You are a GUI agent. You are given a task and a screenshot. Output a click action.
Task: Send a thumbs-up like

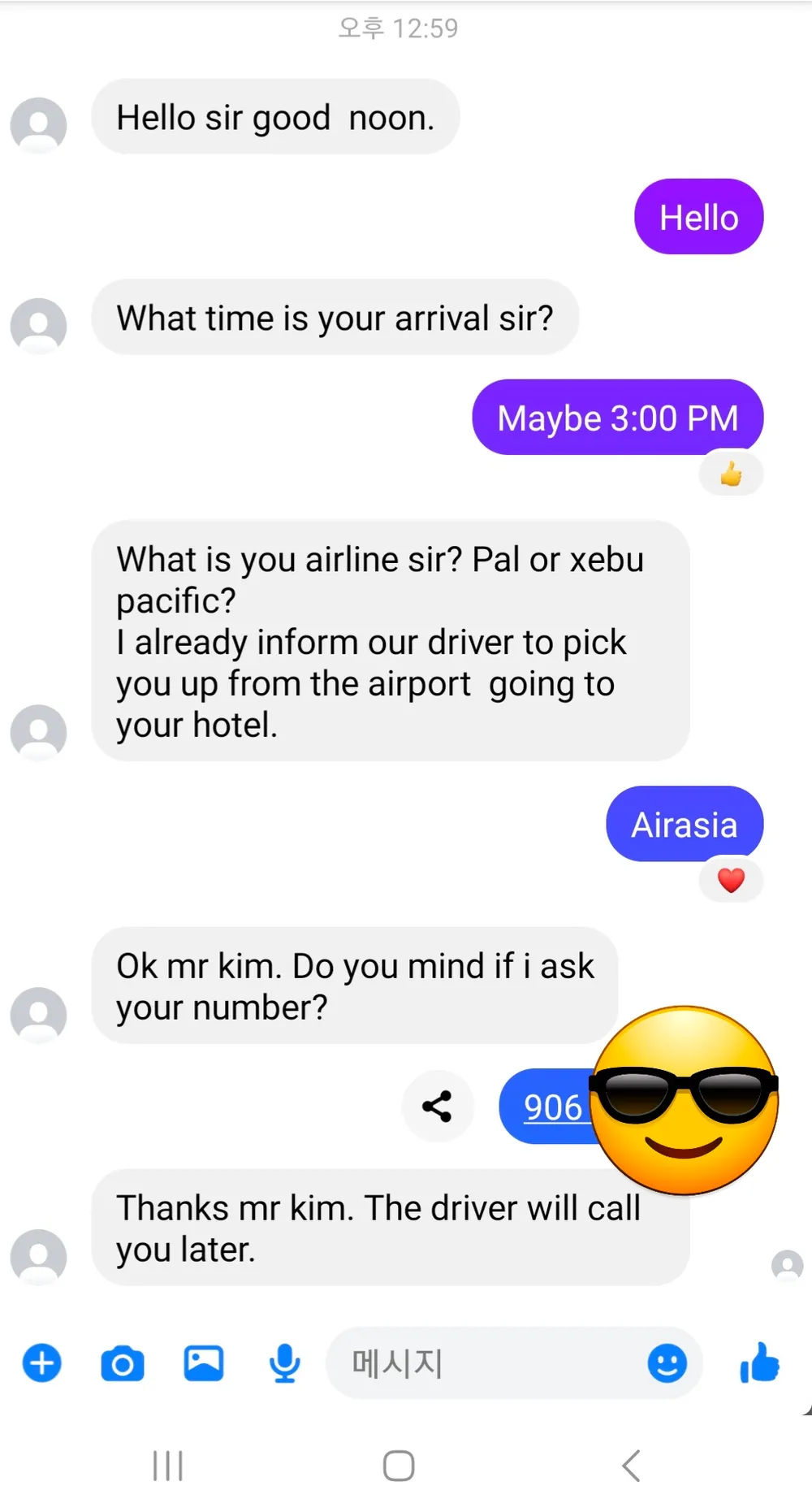tap(760, 1362)
